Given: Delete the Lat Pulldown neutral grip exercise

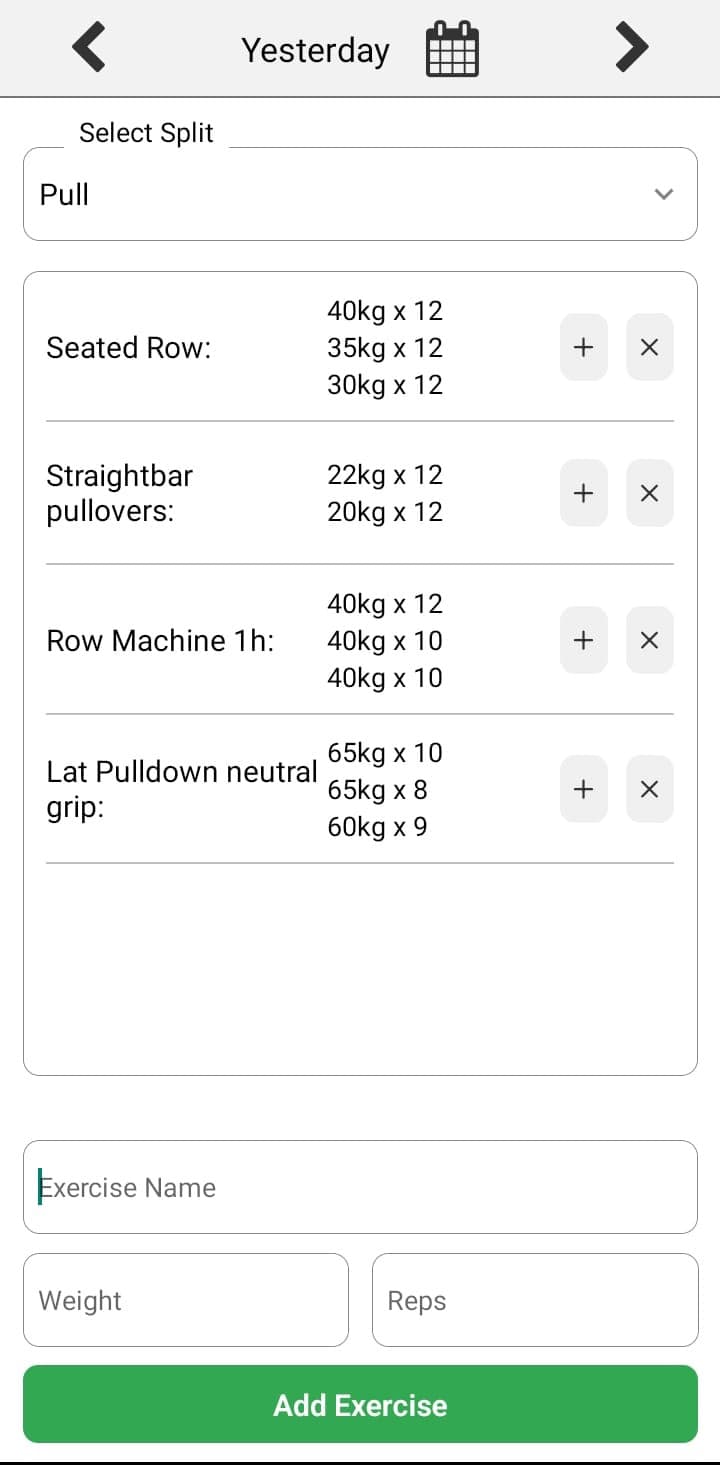Looking at the screenshot, I should [649, 789].
